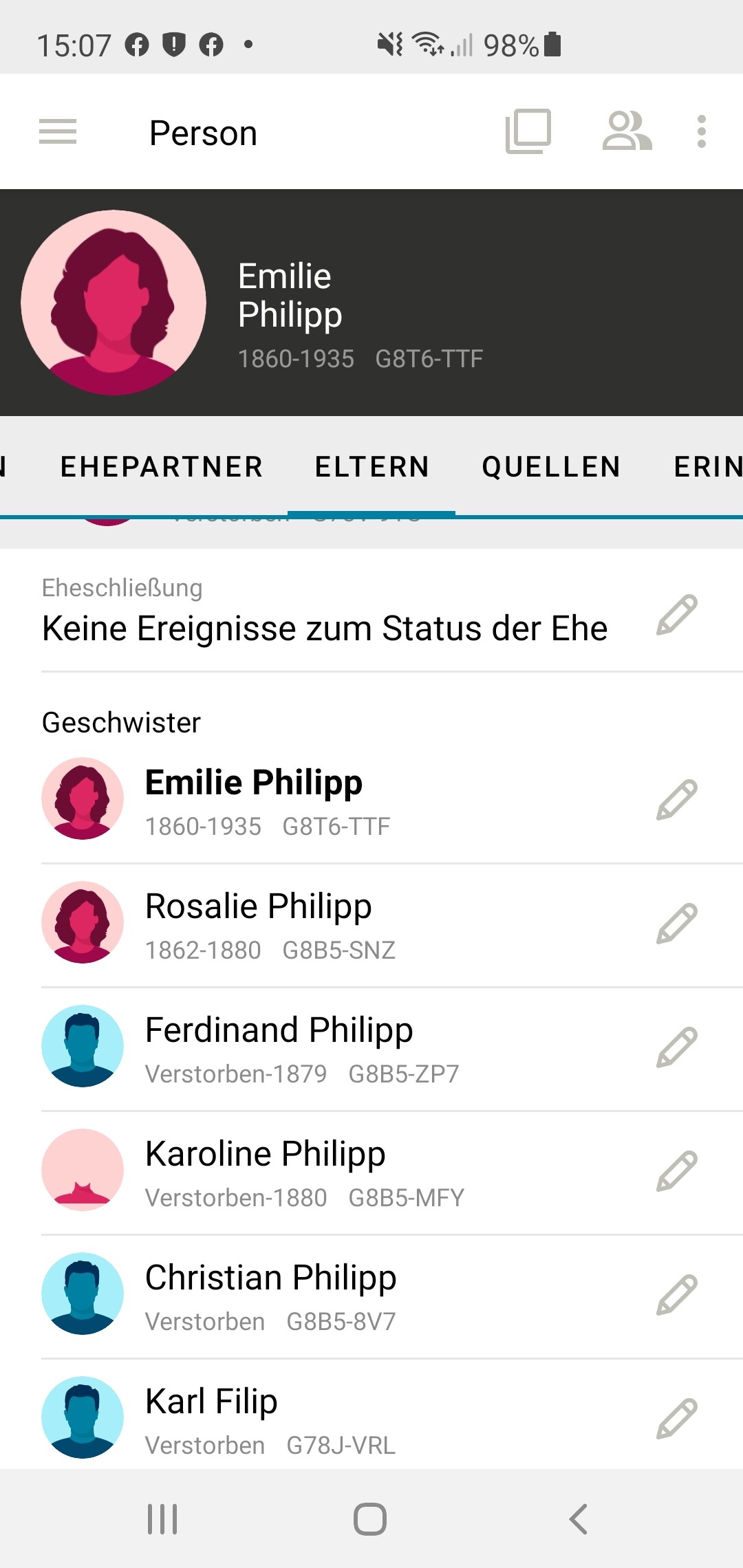Edit Christian Philipp's relationship entry

[677, 1295]
